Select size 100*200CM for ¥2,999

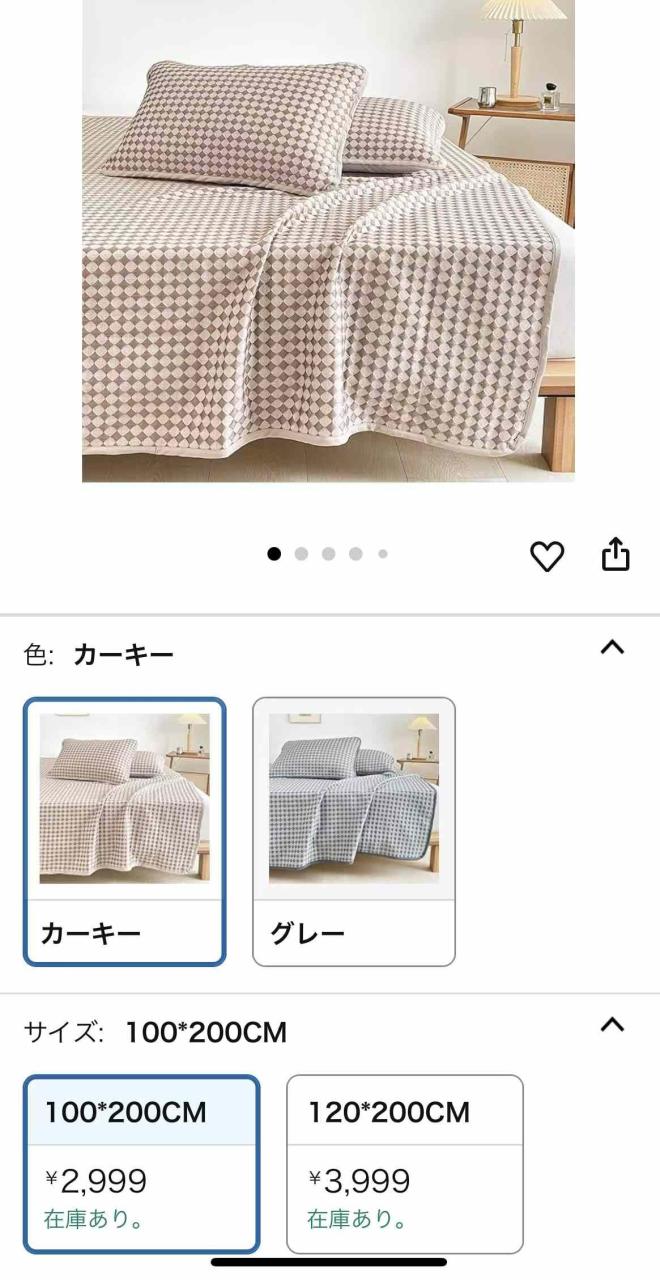tap(141, 1163)
